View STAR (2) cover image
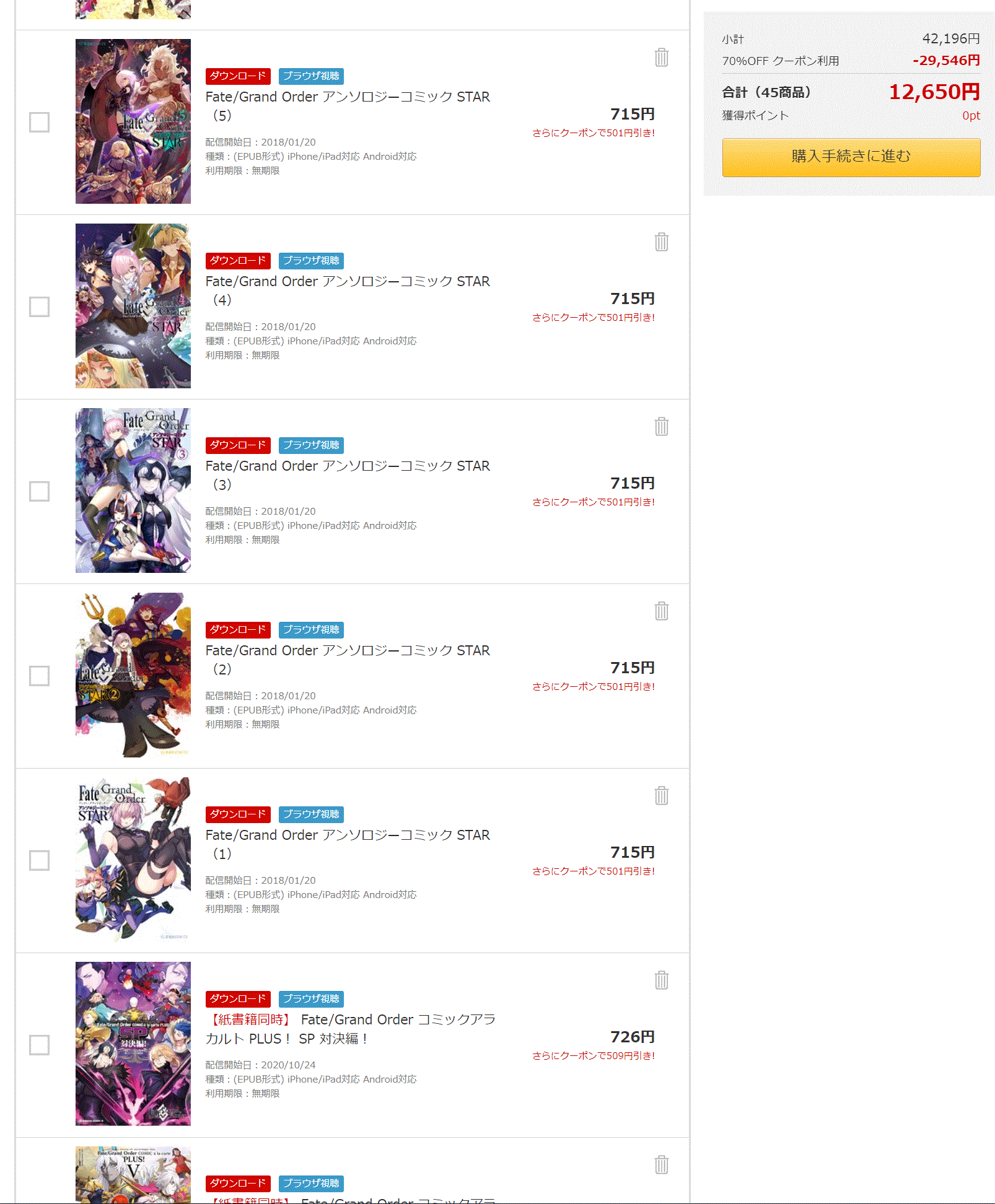 tap(133, 675)
